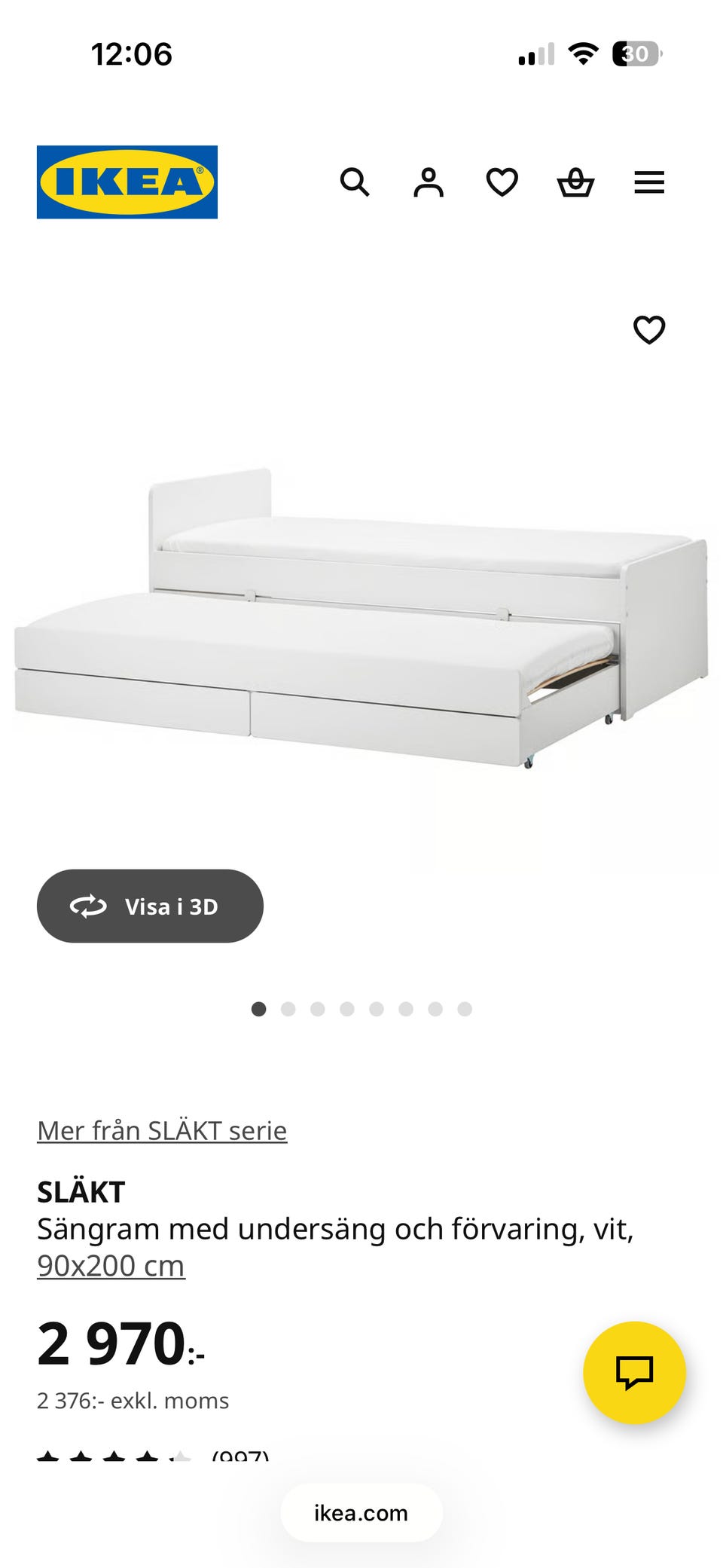Select the second image gallery dot
This screenshot has height=1568, width=723.
288,1009
